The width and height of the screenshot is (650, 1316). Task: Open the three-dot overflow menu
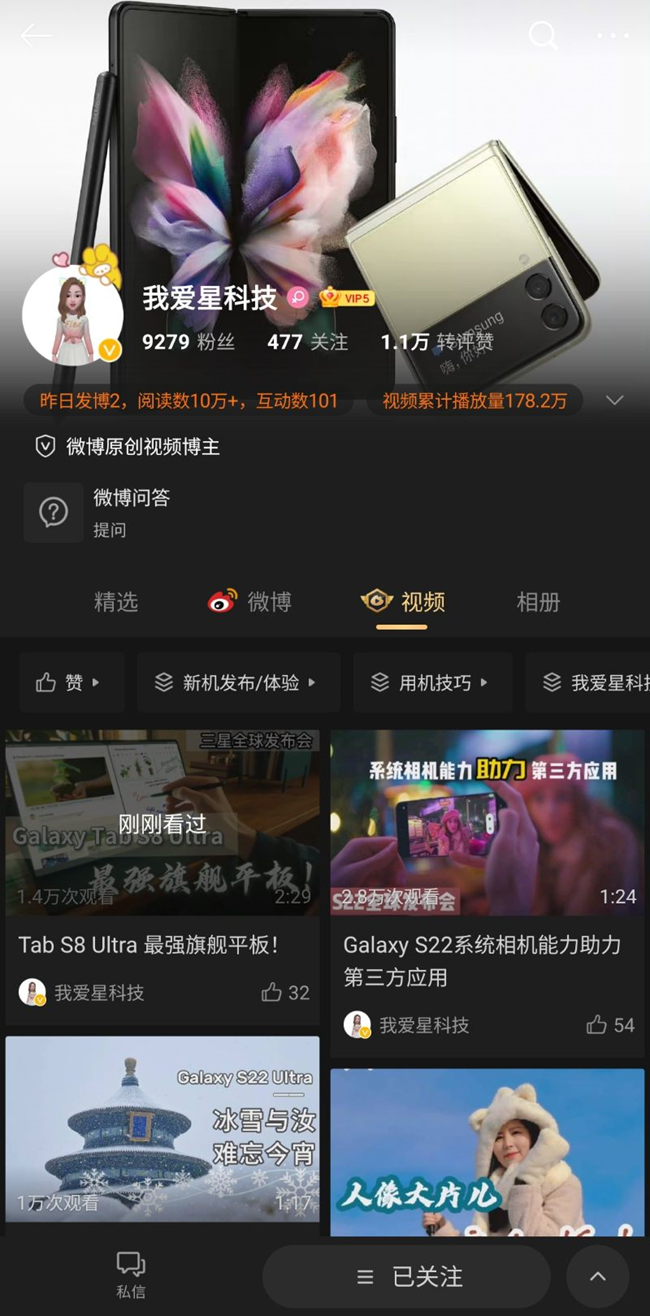612,36
